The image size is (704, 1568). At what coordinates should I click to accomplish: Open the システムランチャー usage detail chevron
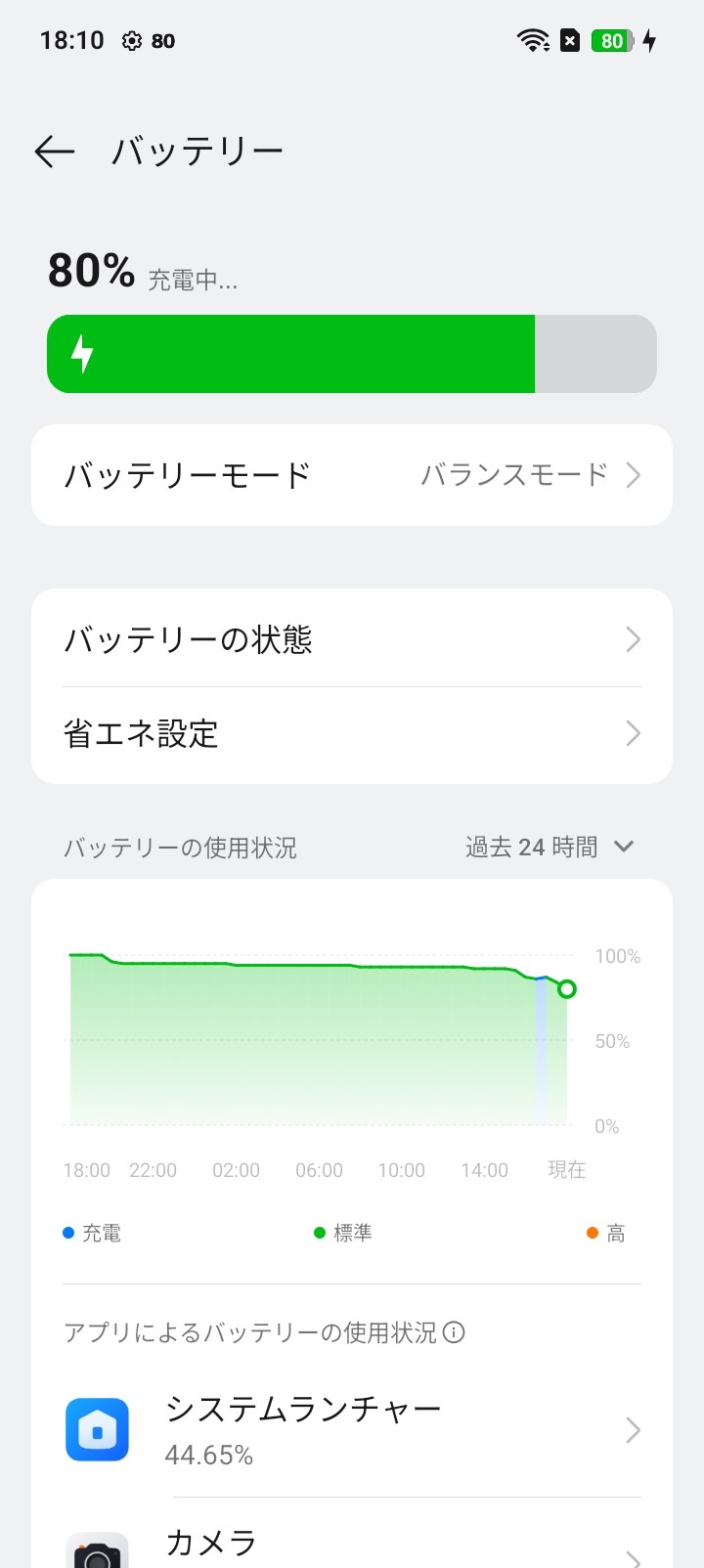633,1429
